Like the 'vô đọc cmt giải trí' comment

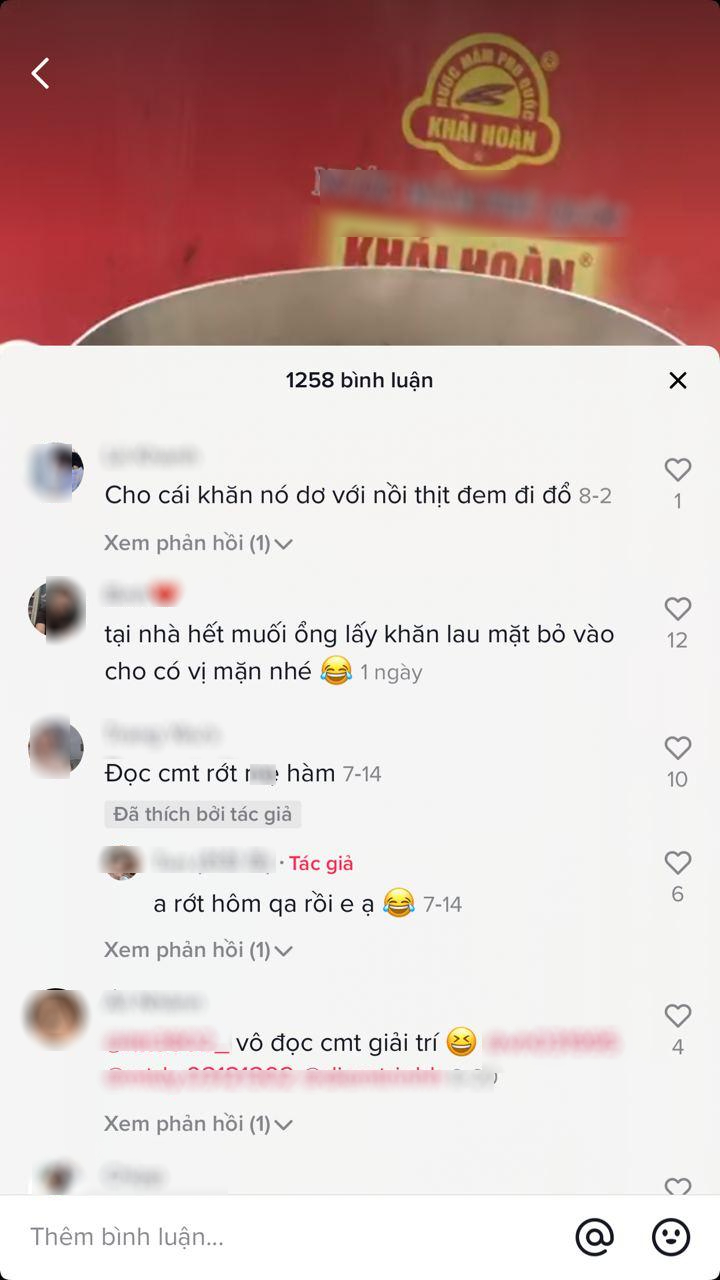(x=678, y=1016)
